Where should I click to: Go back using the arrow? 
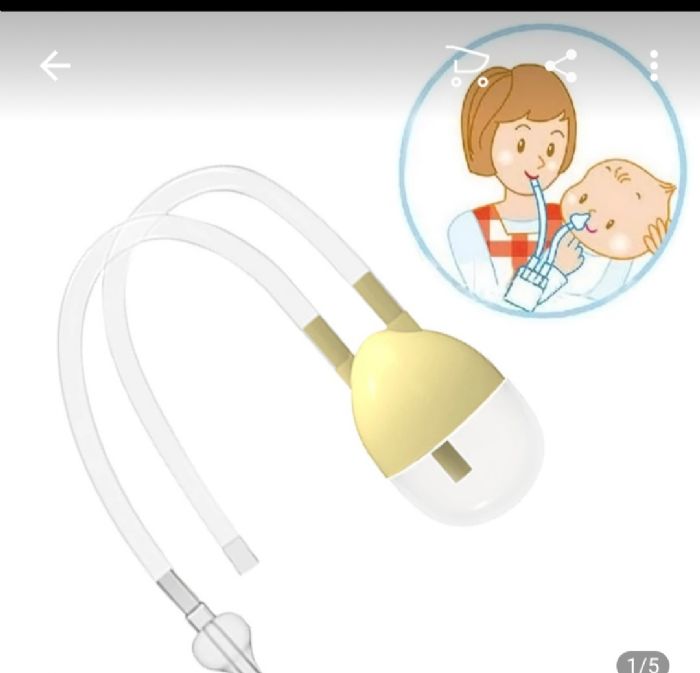(55, 66)
